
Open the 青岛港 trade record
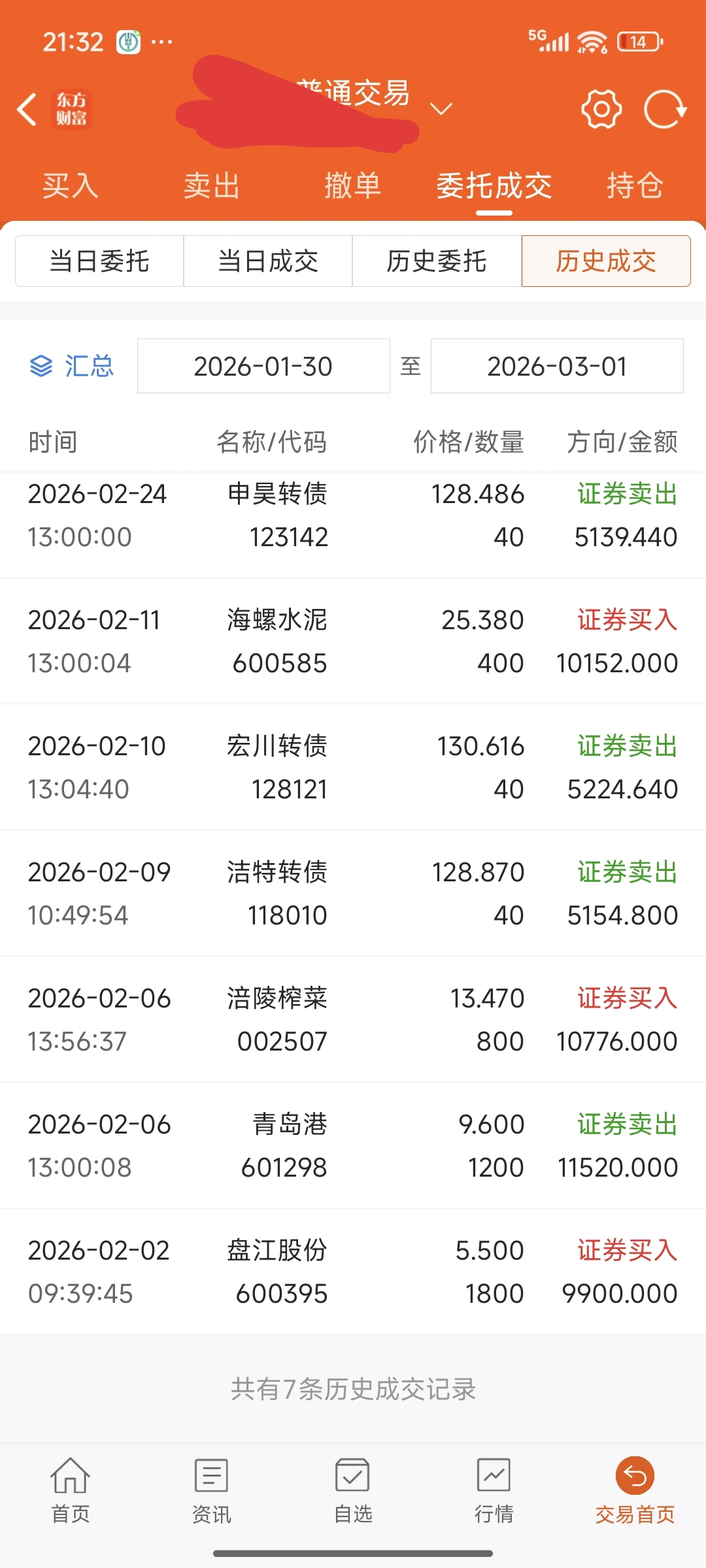(x=353, y=1146)
